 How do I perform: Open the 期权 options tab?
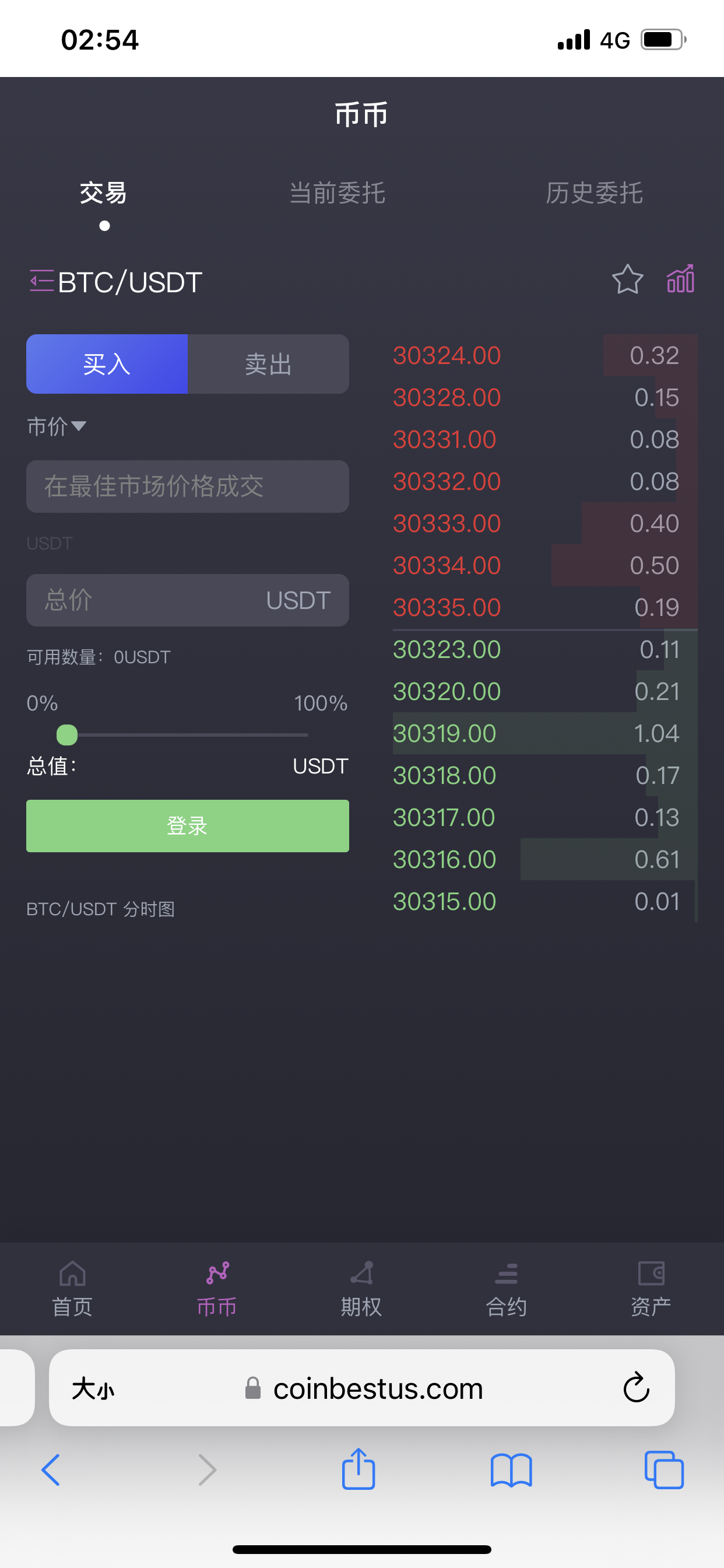click(361, 1289)
